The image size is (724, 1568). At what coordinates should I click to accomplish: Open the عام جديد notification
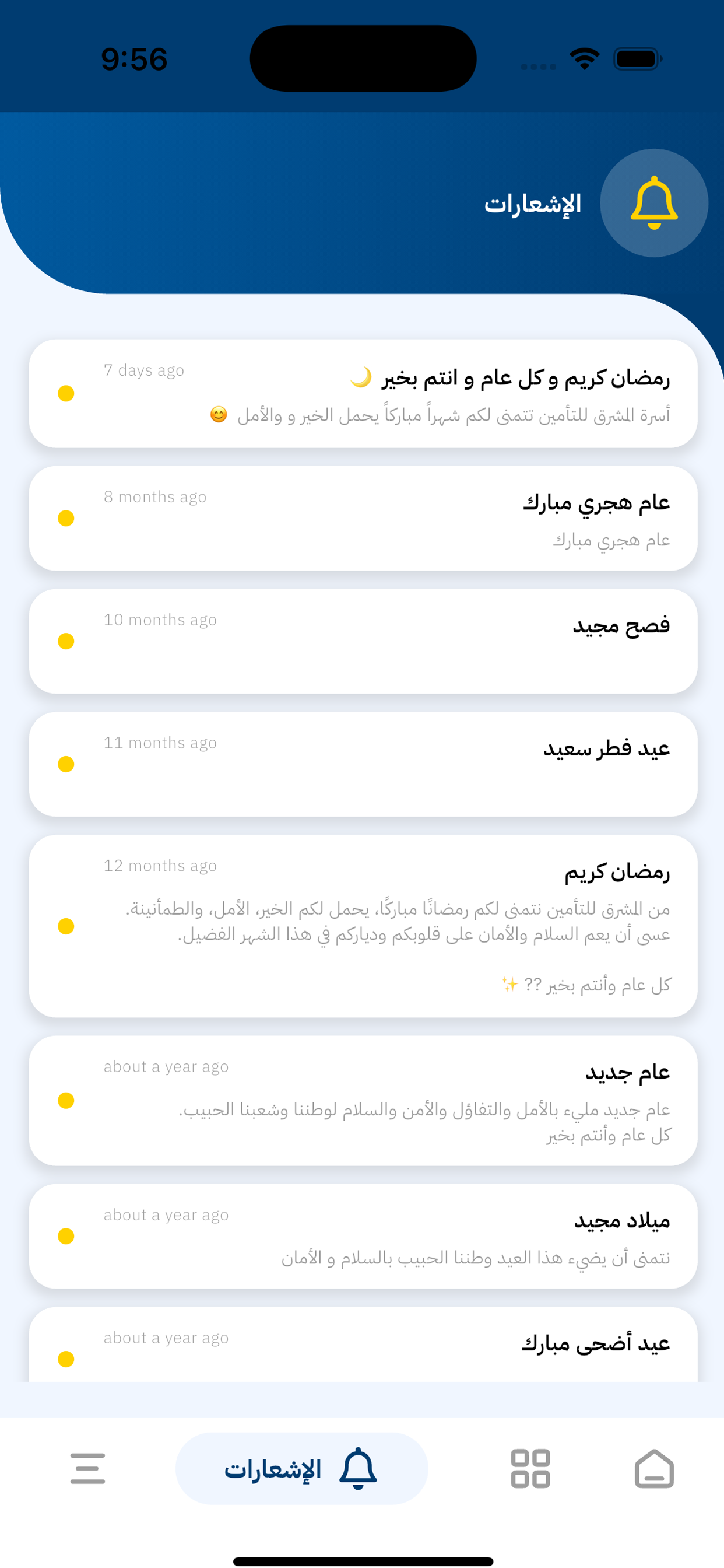click(363, 1101)
